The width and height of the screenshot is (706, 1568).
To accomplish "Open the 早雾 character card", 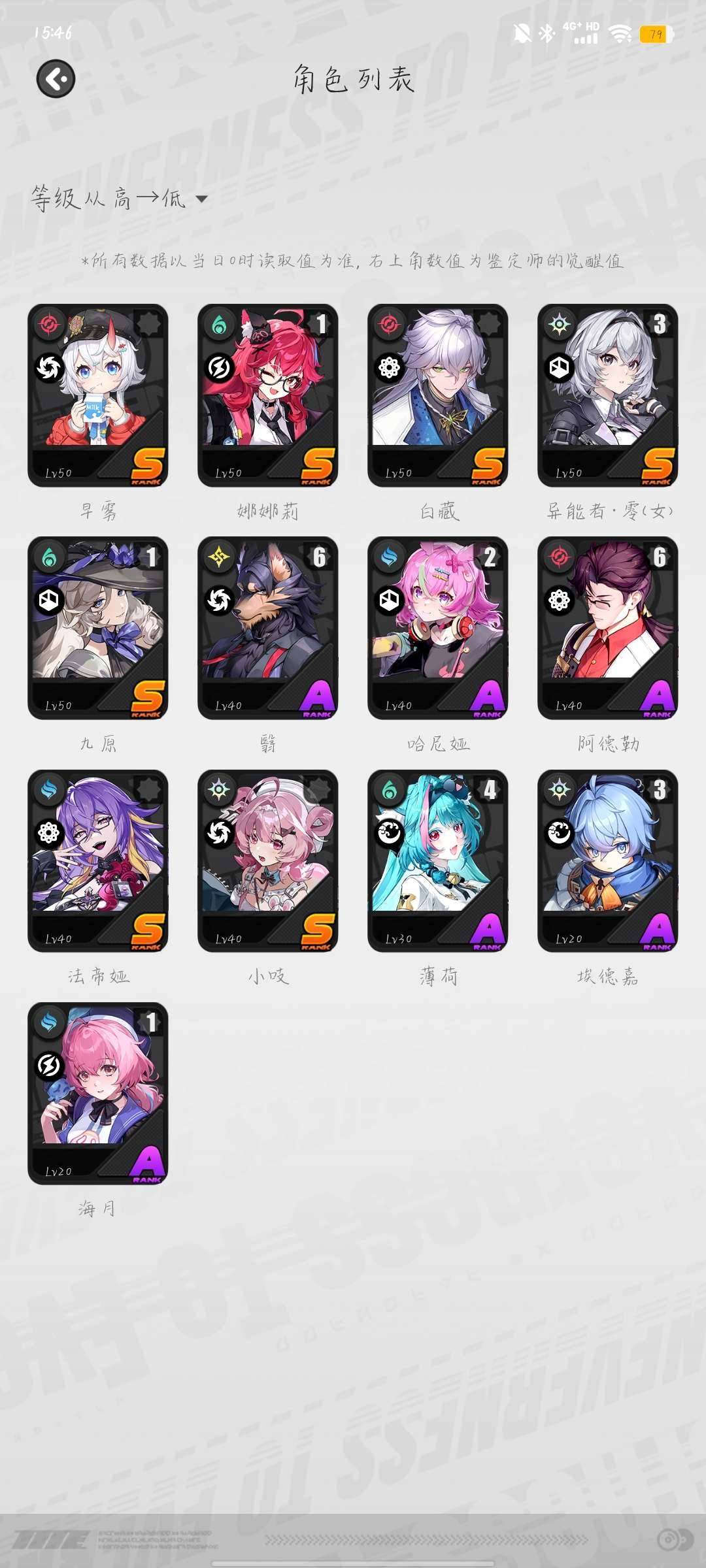I will (98, 395).
